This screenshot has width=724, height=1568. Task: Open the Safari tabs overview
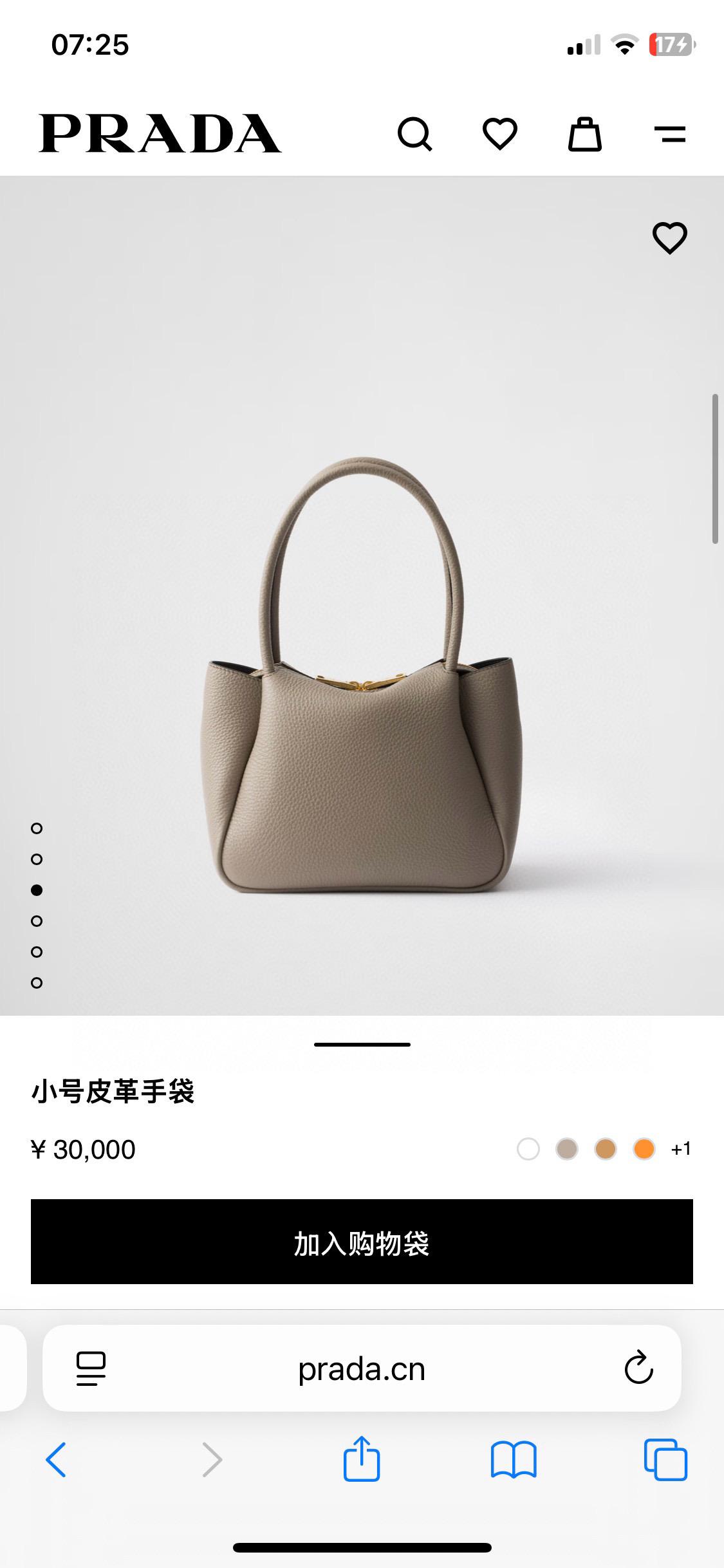[x=665, y=1459]
